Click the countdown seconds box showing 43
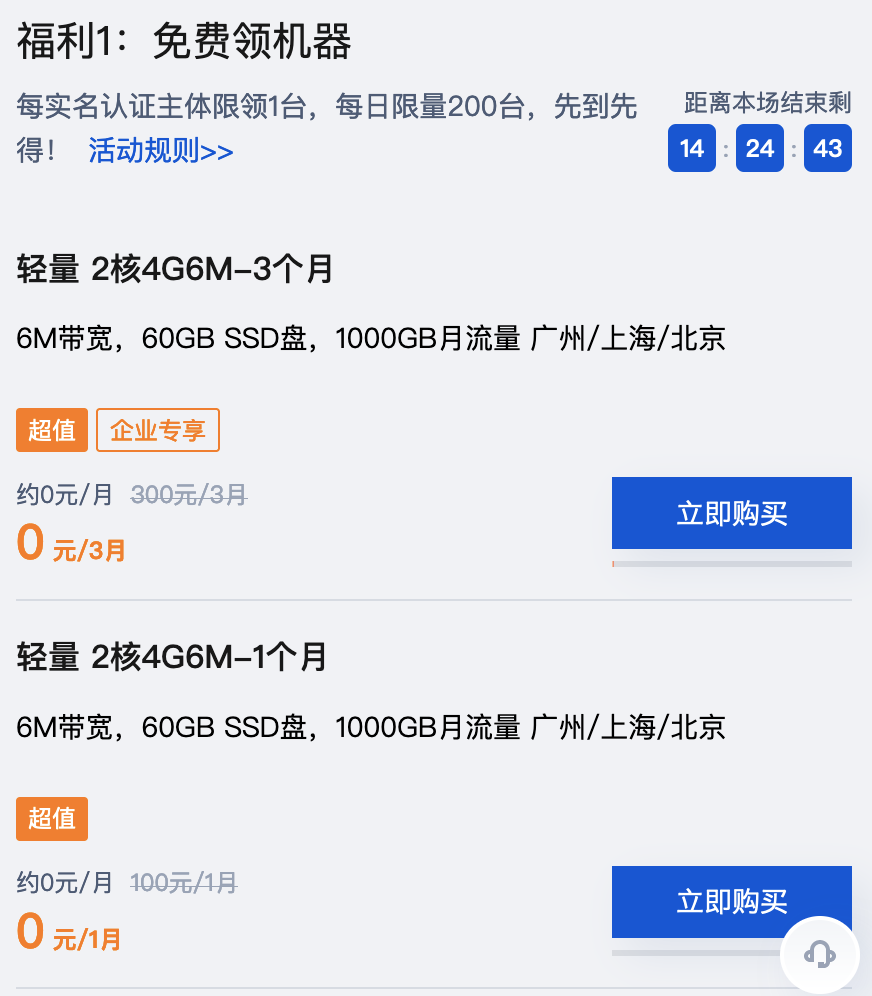Image resolution: width=872 pixels, height=996 pixels. point(827,148)
